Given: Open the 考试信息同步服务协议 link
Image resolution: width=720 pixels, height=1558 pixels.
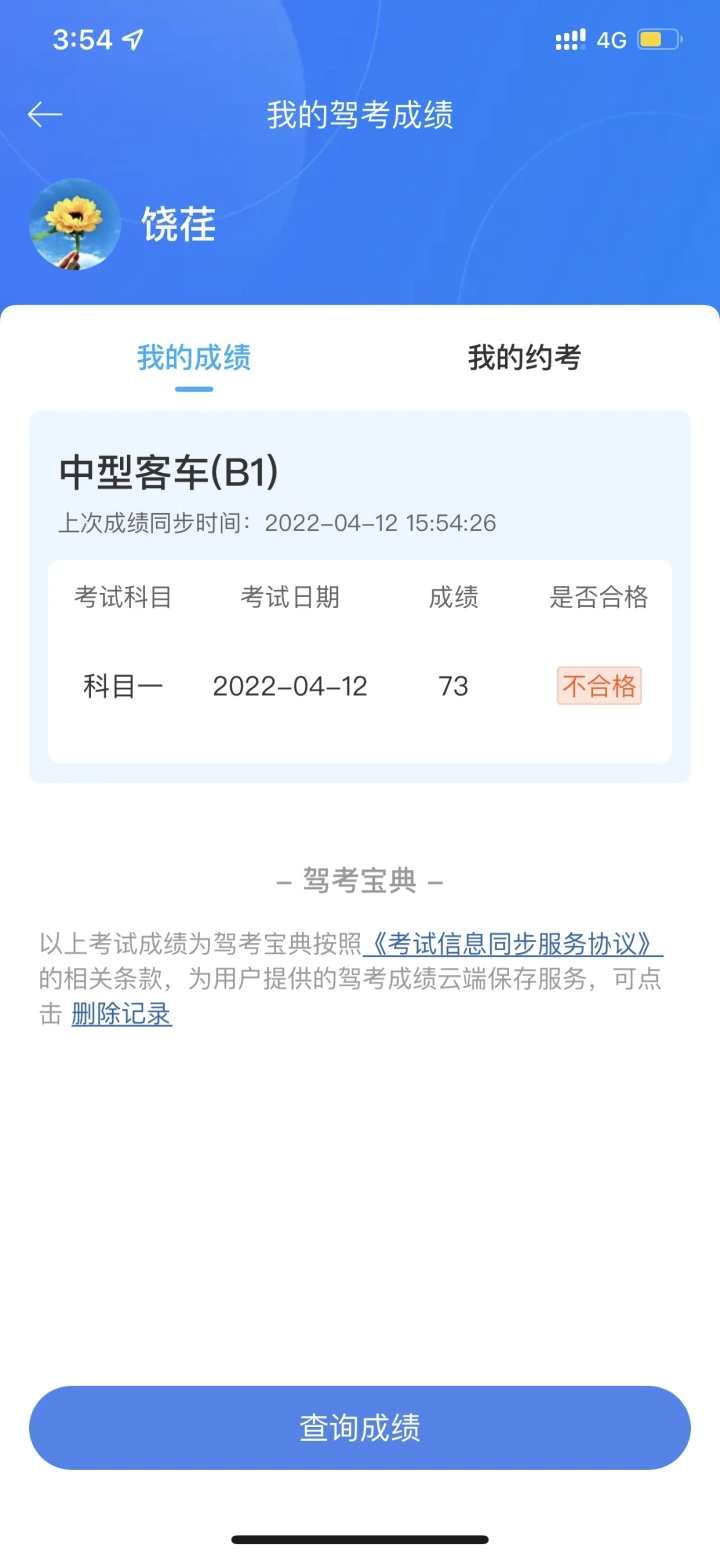Looking at the screenshot, I should coord(513,943).
